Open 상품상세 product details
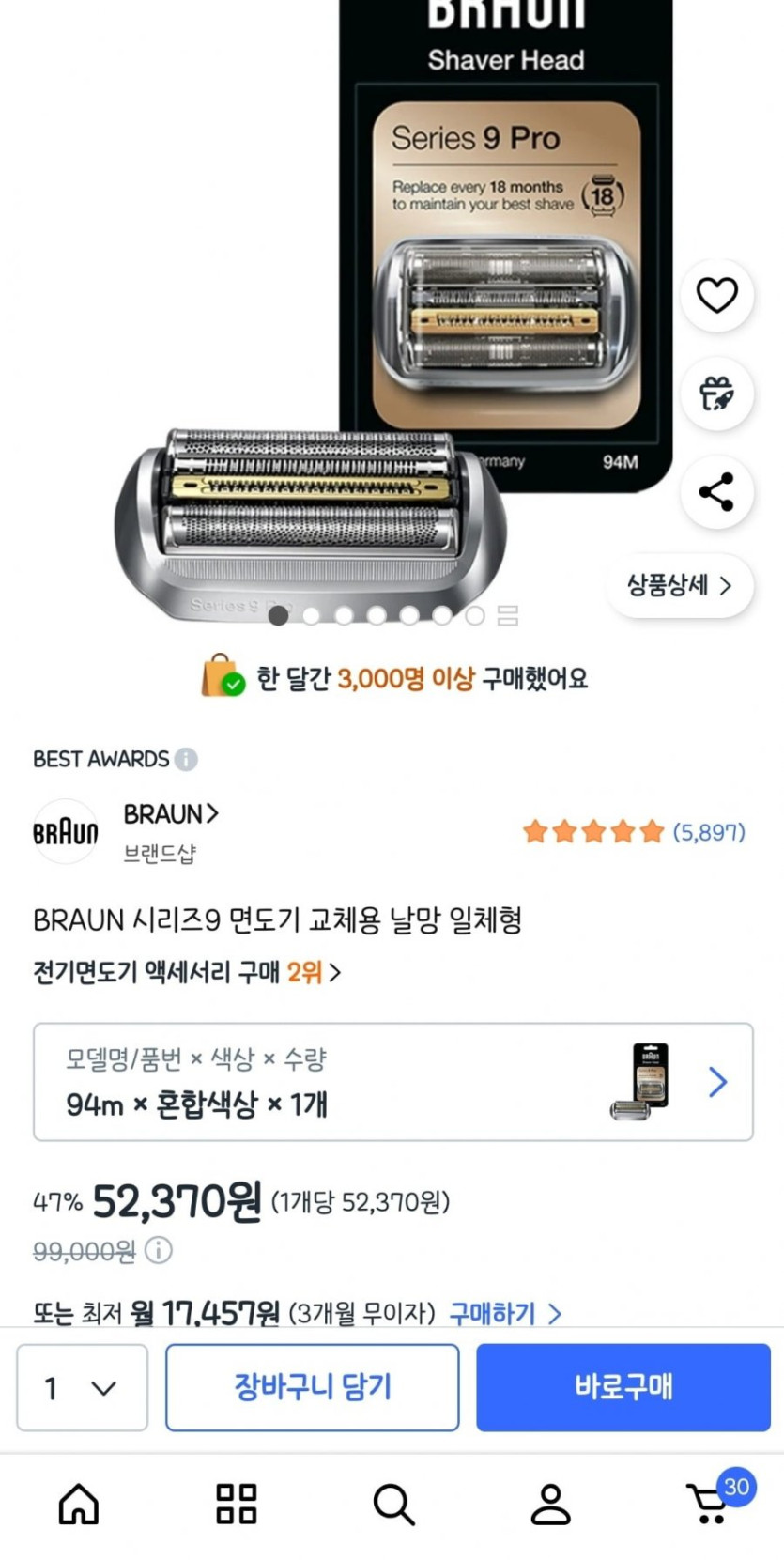Screen dimensions: 784x1560 pos(679,586)
